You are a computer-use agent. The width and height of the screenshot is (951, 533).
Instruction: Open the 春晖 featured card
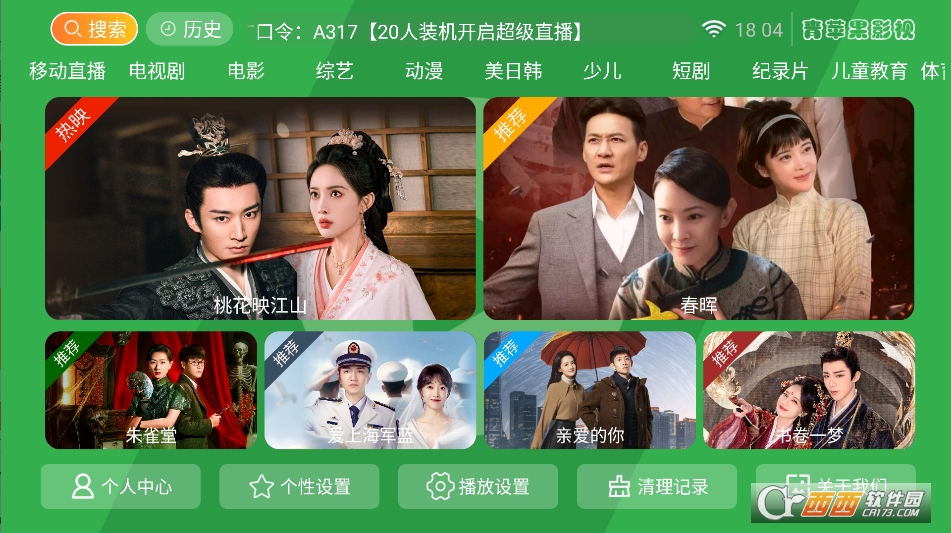(x=698, y=208)
